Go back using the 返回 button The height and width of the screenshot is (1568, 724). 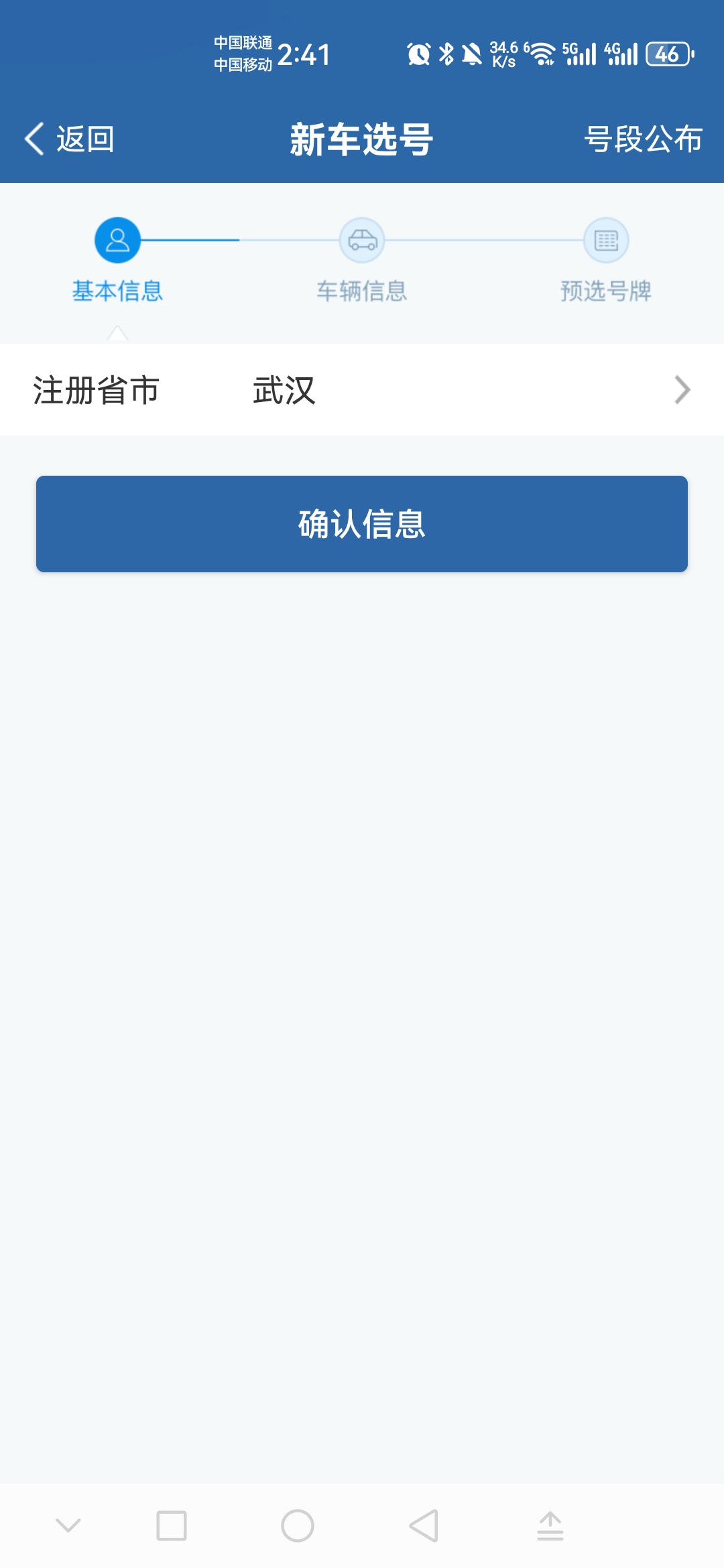point(70,139)
